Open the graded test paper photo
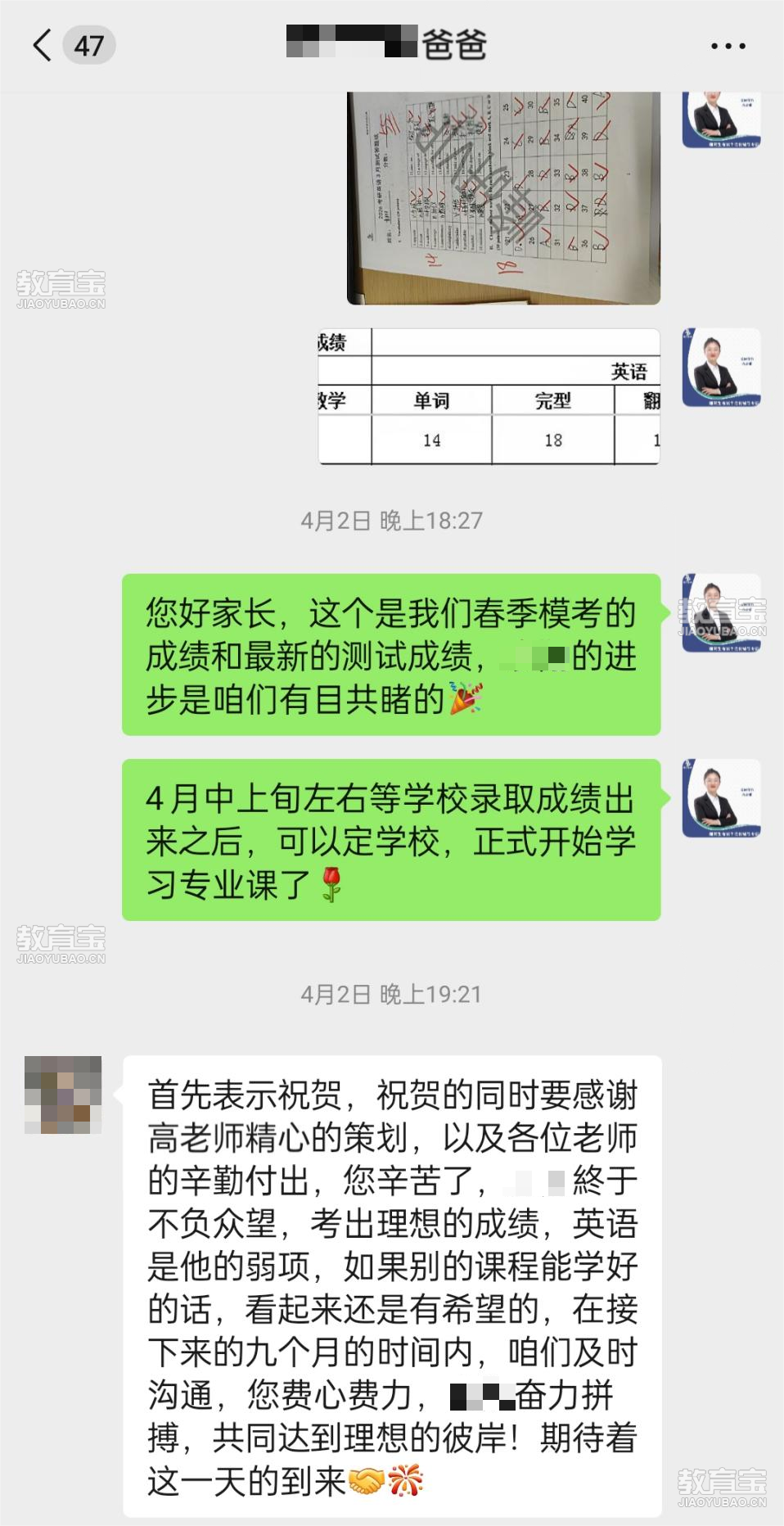 tap(503, 198)
